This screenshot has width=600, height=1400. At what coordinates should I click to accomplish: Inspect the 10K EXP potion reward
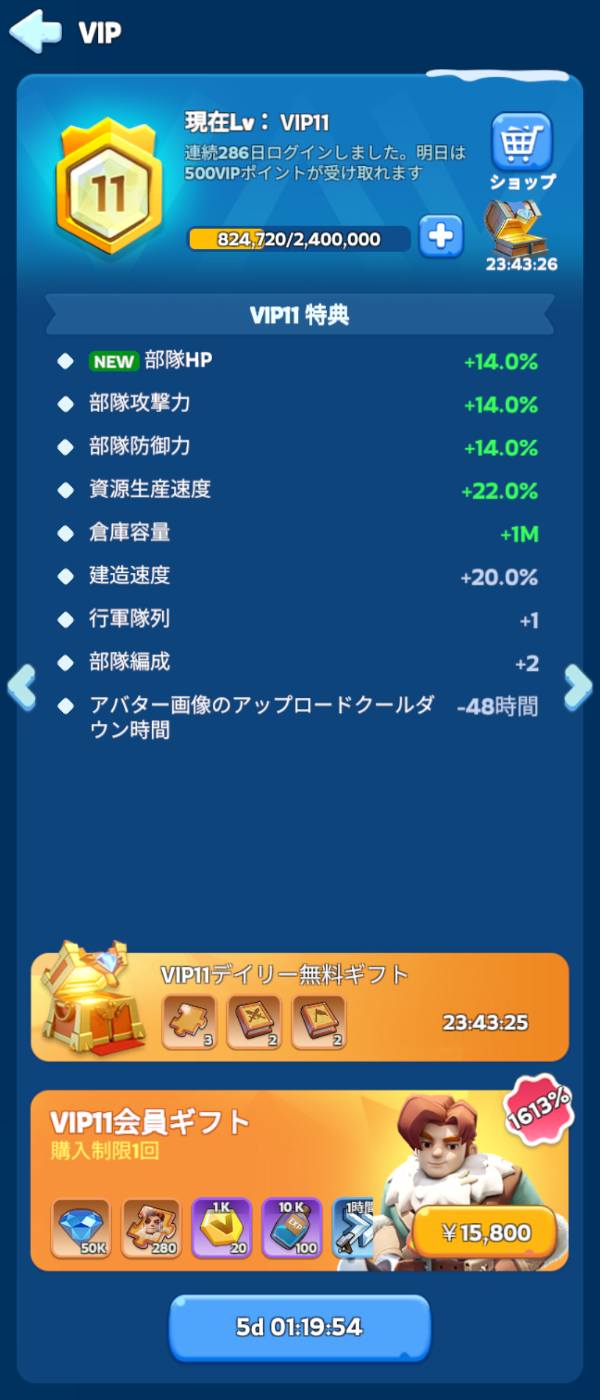(291, 1228)
